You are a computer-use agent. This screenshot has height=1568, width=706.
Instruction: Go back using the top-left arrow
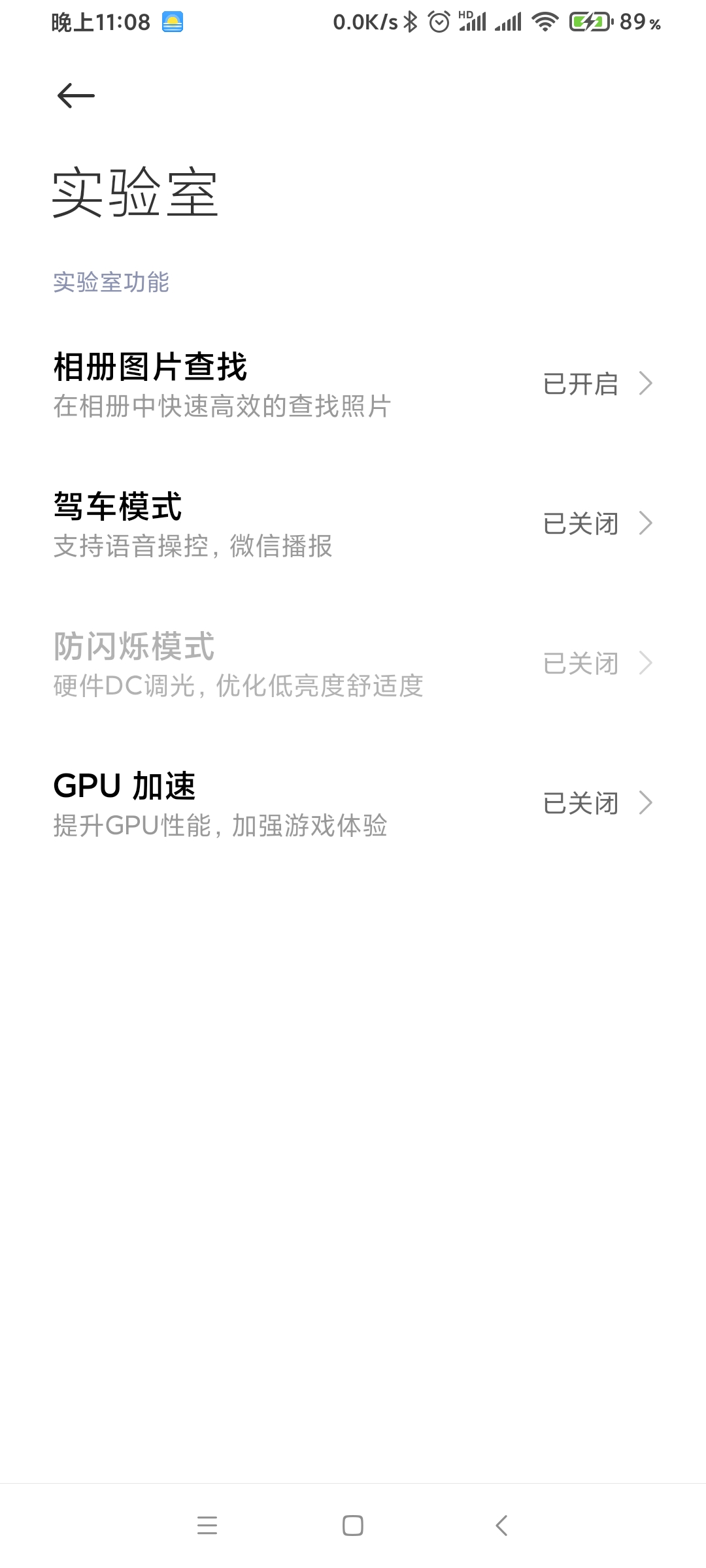[76, 96]
